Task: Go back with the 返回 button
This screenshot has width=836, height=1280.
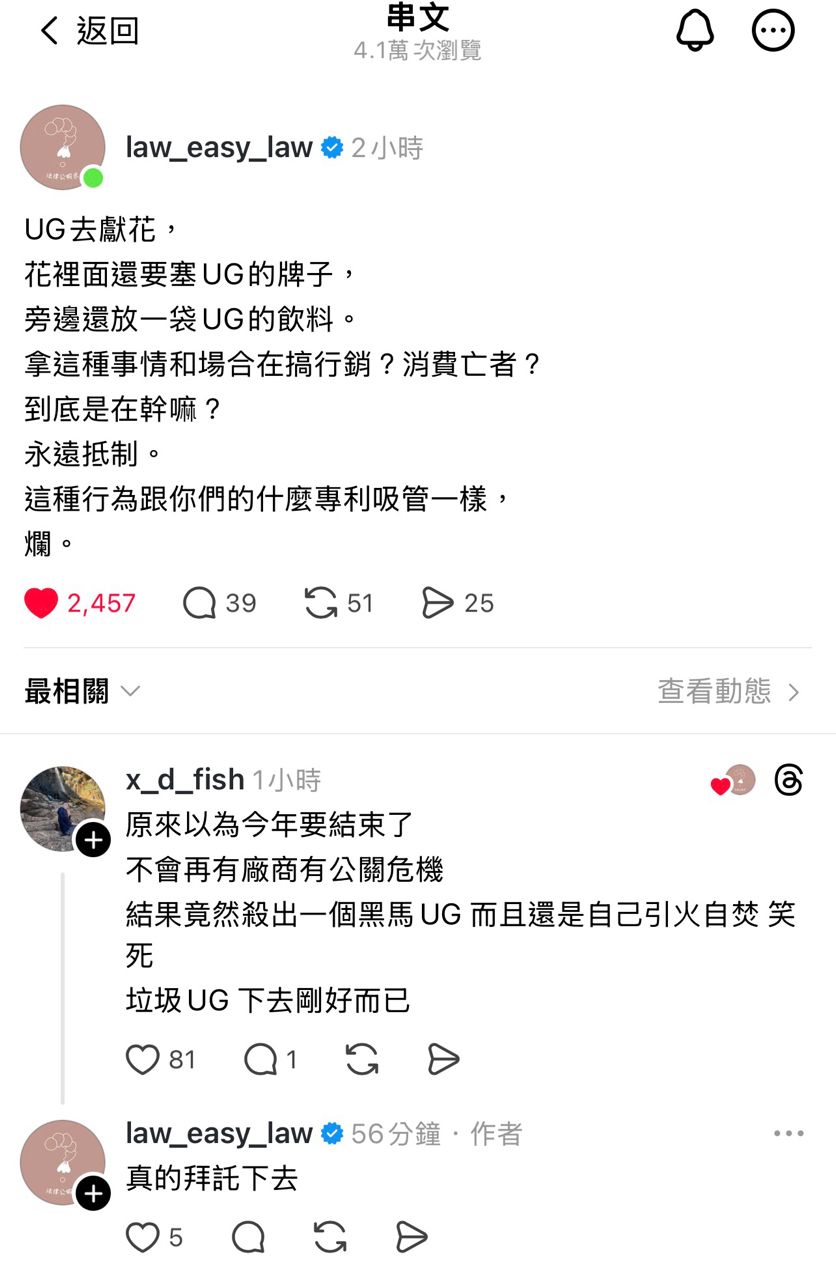Action: 88,31
